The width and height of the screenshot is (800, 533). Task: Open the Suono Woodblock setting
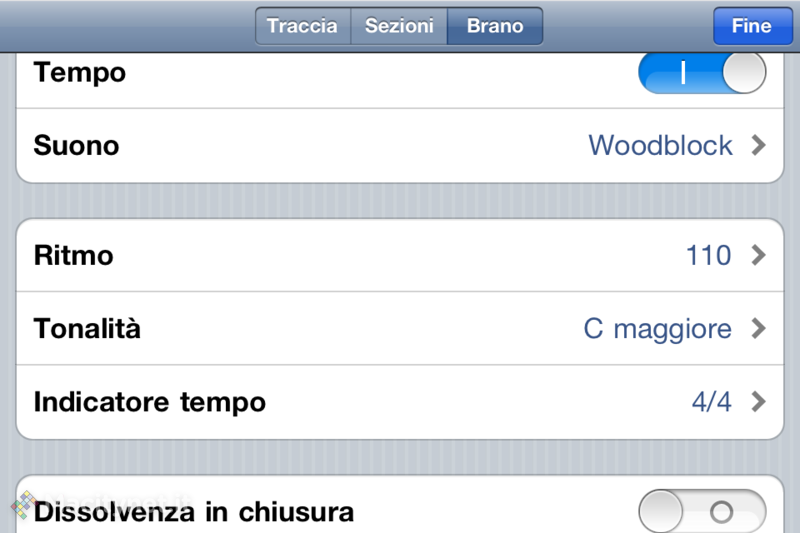pos(400,145)
